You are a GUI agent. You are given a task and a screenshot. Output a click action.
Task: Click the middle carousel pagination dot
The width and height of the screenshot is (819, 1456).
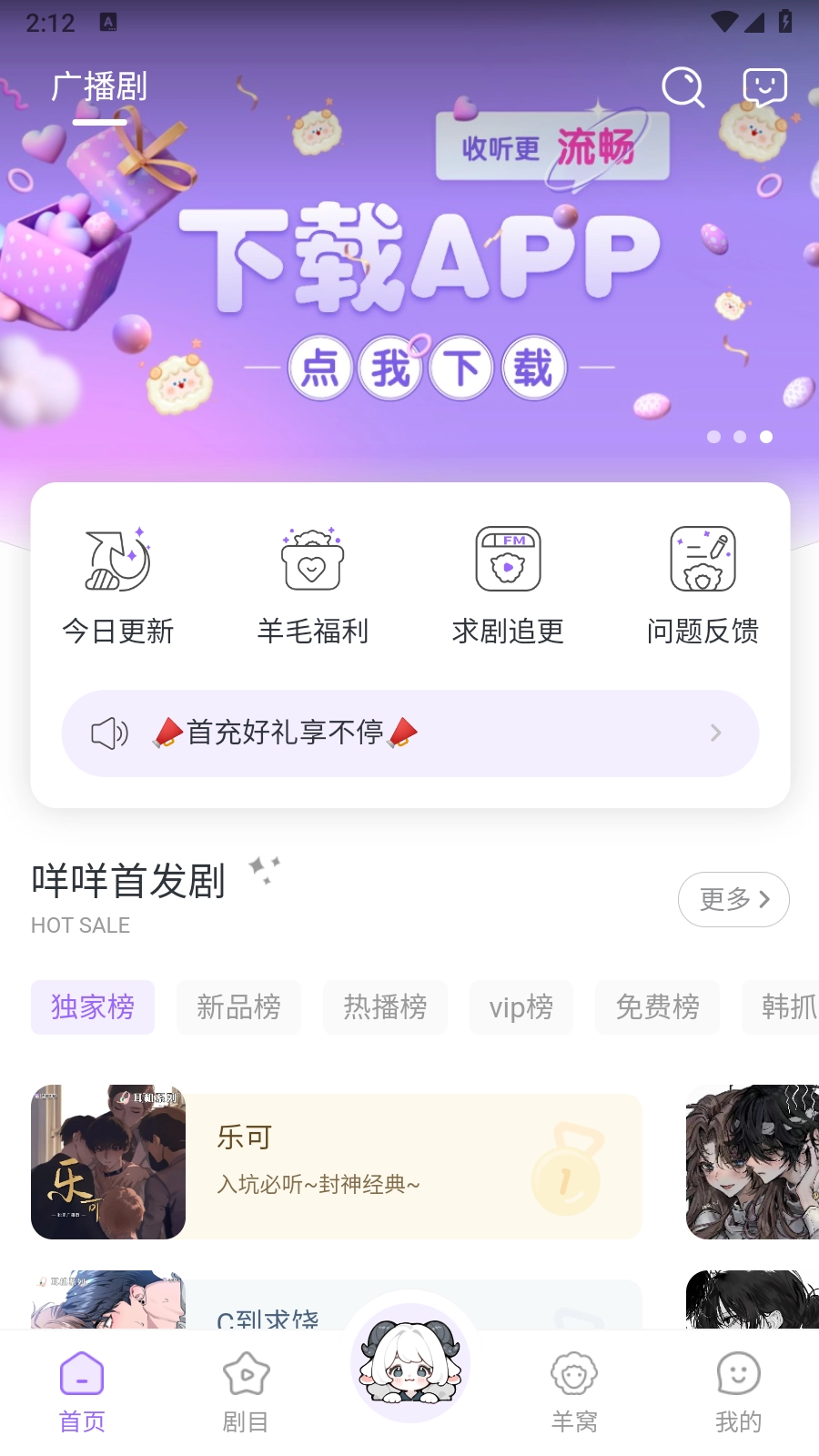point(740,437)
